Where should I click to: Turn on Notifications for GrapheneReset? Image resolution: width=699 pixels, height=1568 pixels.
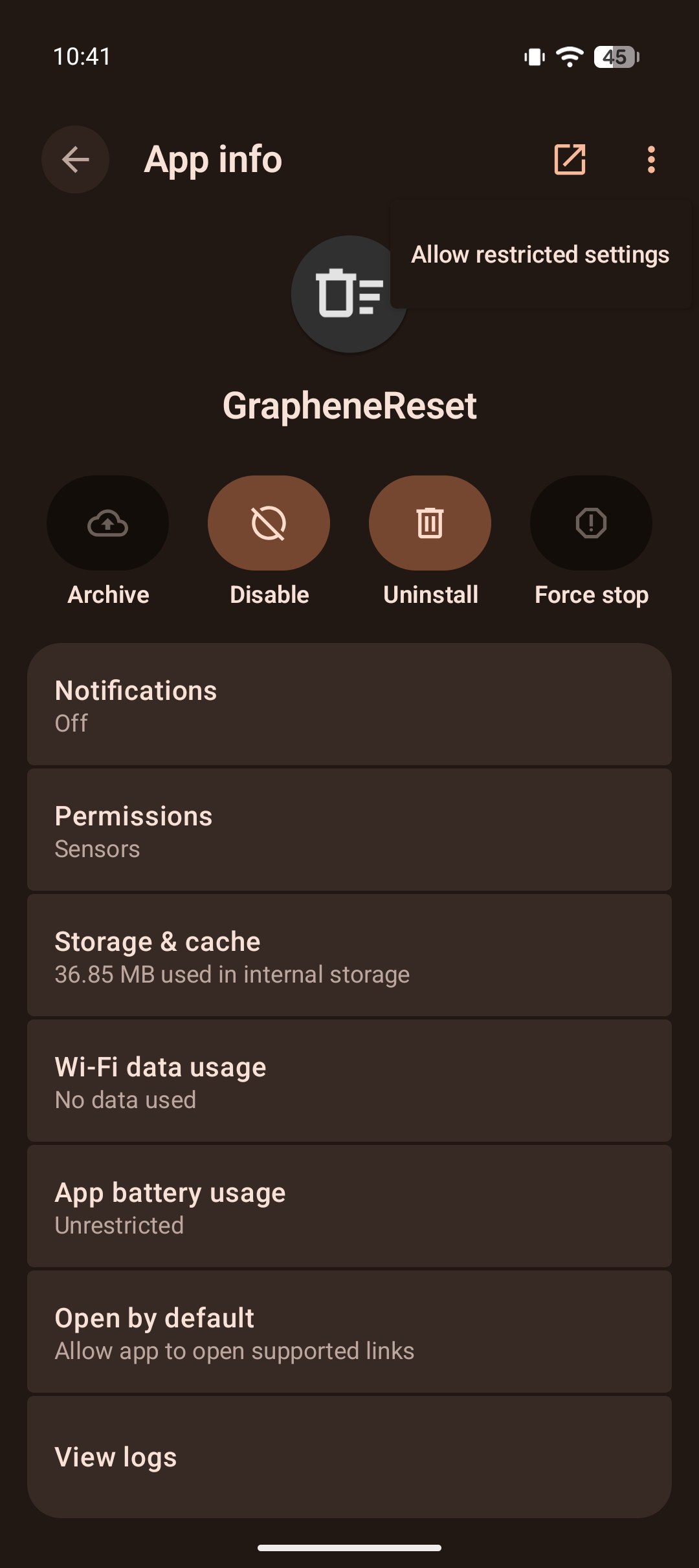349,704
